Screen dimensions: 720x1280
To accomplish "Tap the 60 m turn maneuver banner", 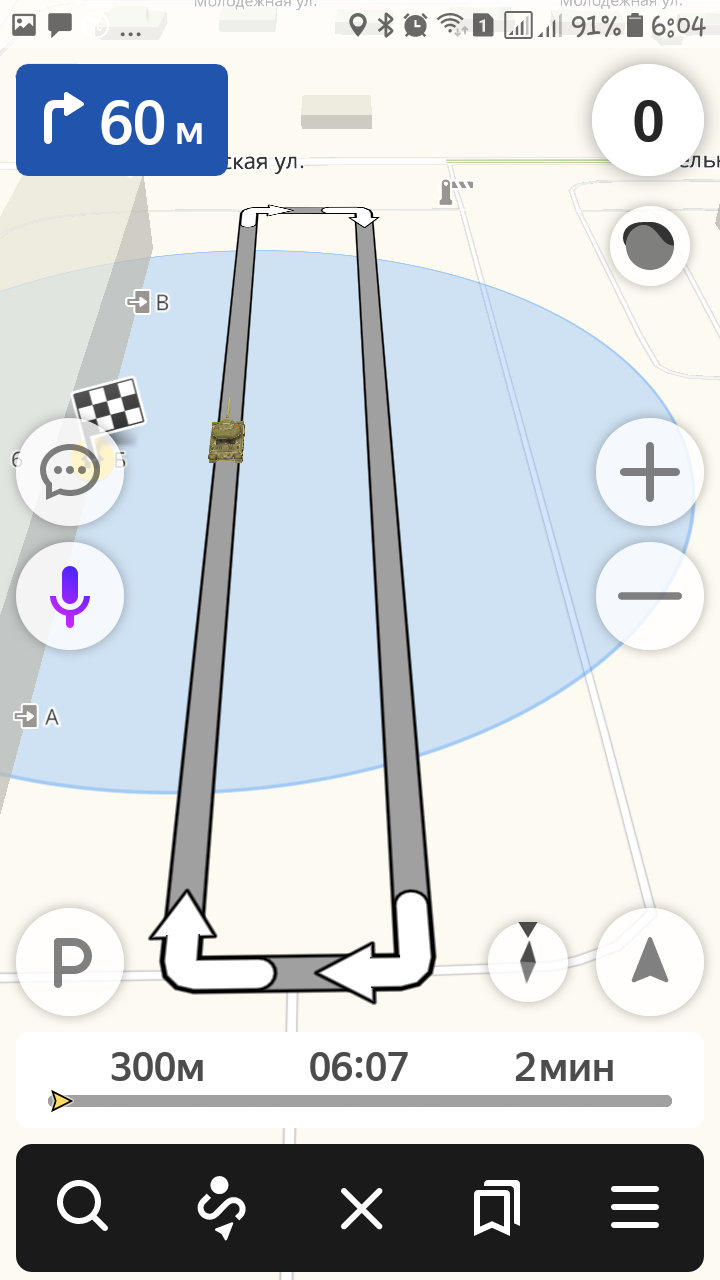I will click(x=122, y=120).
